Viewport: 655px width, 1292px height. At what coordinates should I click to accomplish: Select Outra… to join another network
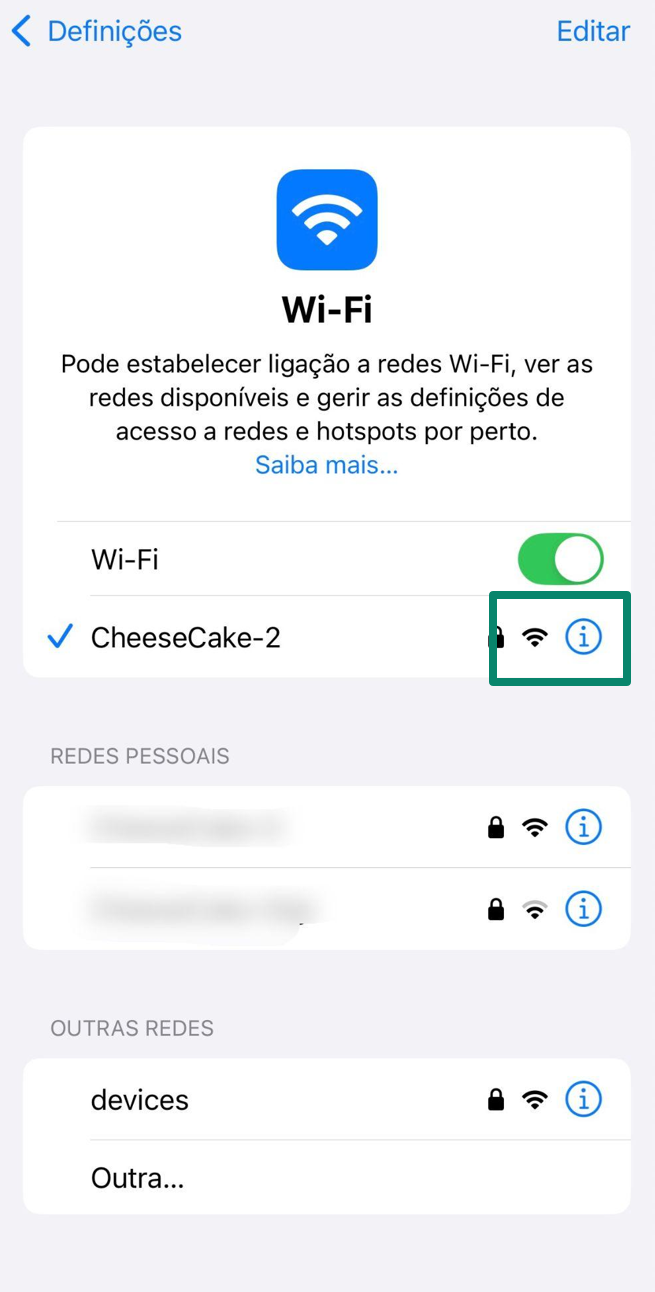(138, 1178)
